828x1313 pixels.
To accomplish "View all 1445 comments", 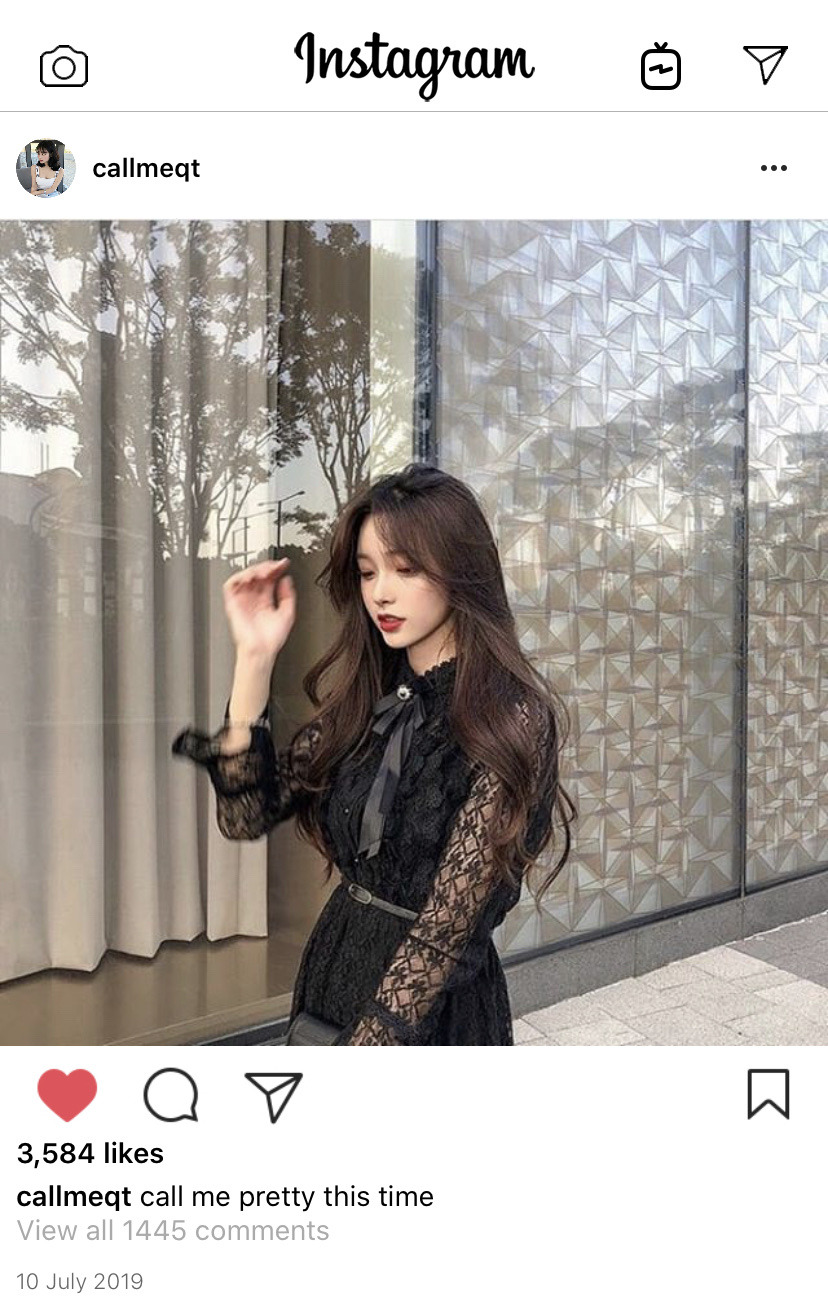I will (173, 1231).
